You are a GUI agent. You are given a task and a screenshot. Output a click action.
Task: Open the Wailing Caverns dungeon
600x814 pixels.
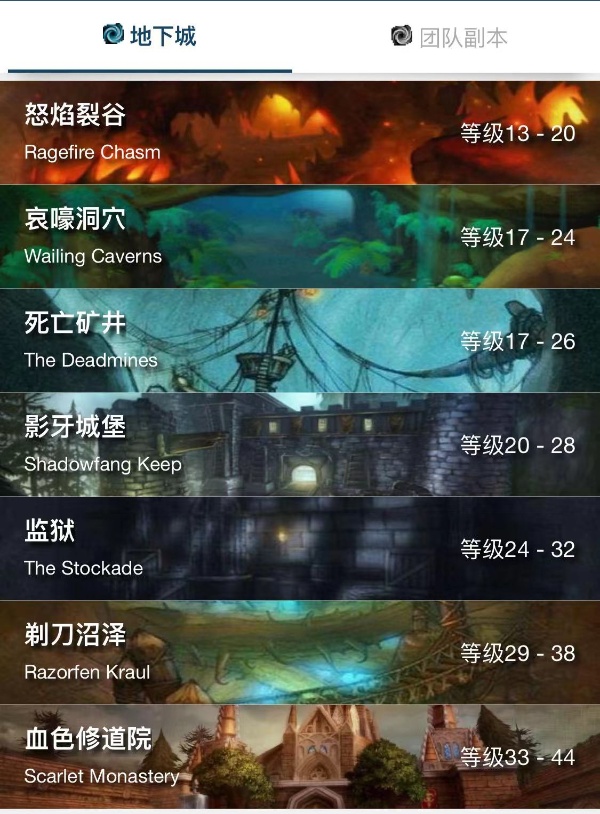[x=300, y=237]
